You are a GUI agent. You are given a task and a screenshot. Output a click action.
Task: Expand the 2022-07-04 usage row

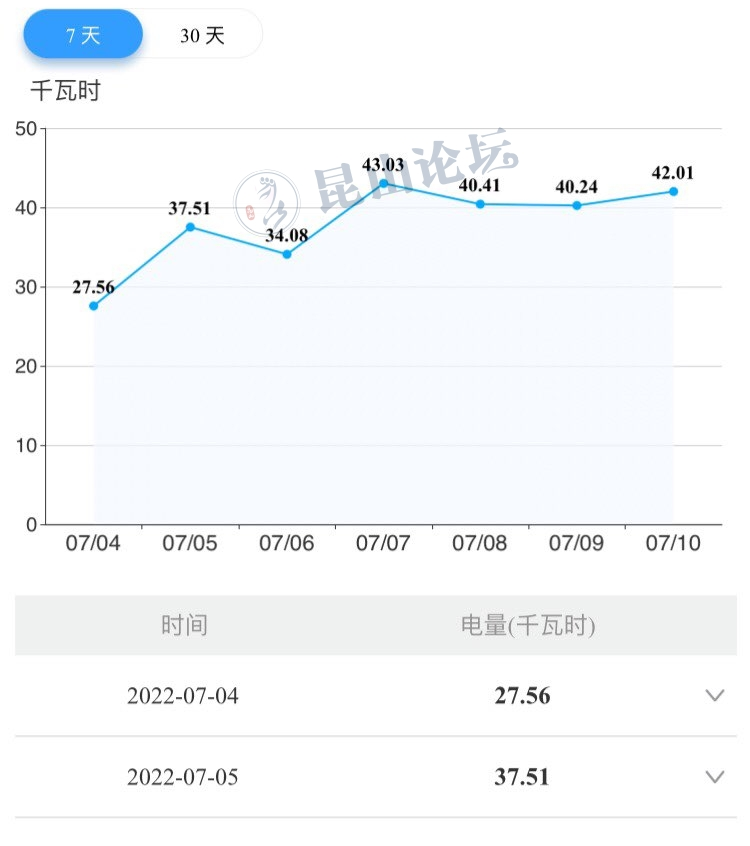pyautogui.click(x=714, y=696)
